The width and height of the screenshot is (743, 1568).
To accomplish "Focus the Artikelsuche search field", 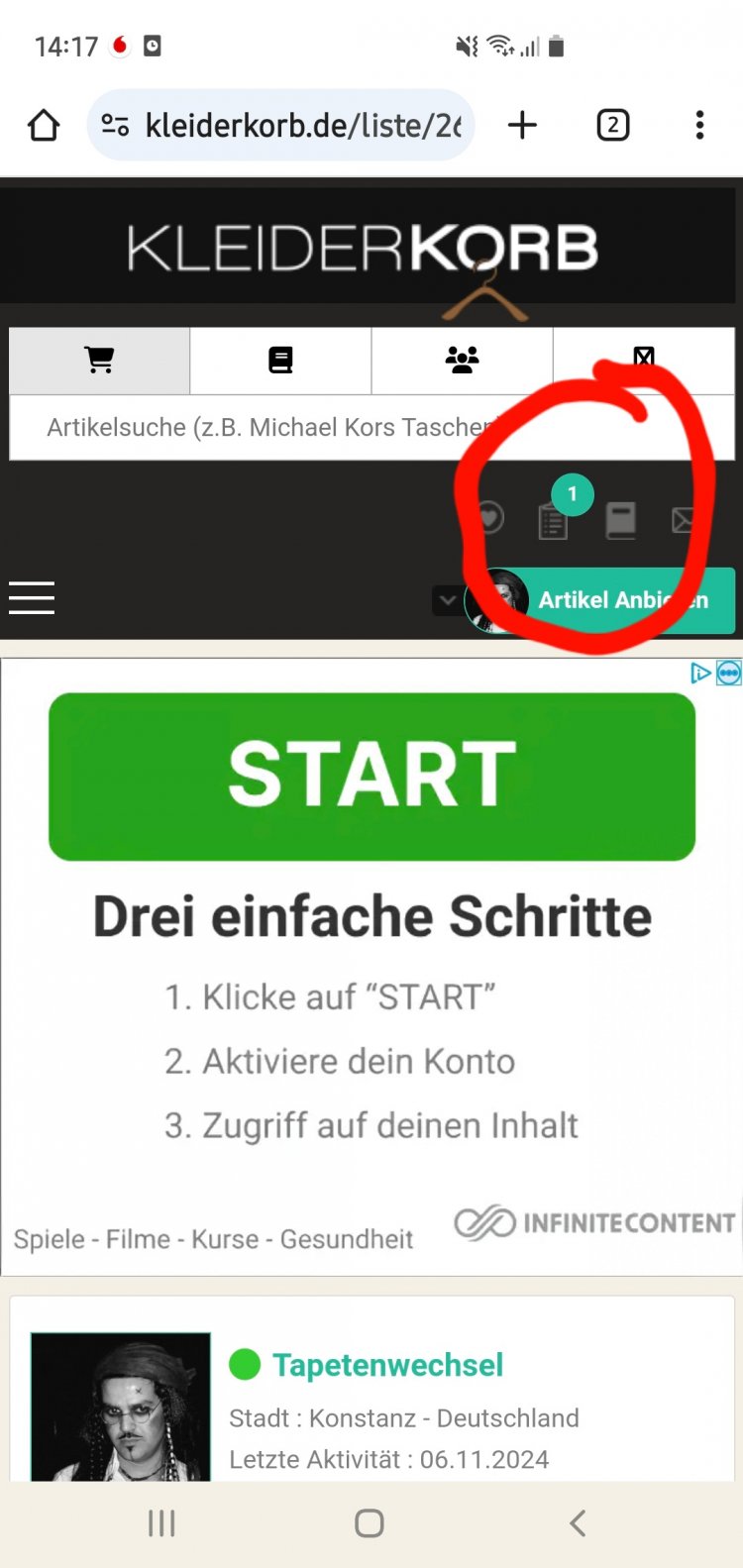I will click(267, 428).
